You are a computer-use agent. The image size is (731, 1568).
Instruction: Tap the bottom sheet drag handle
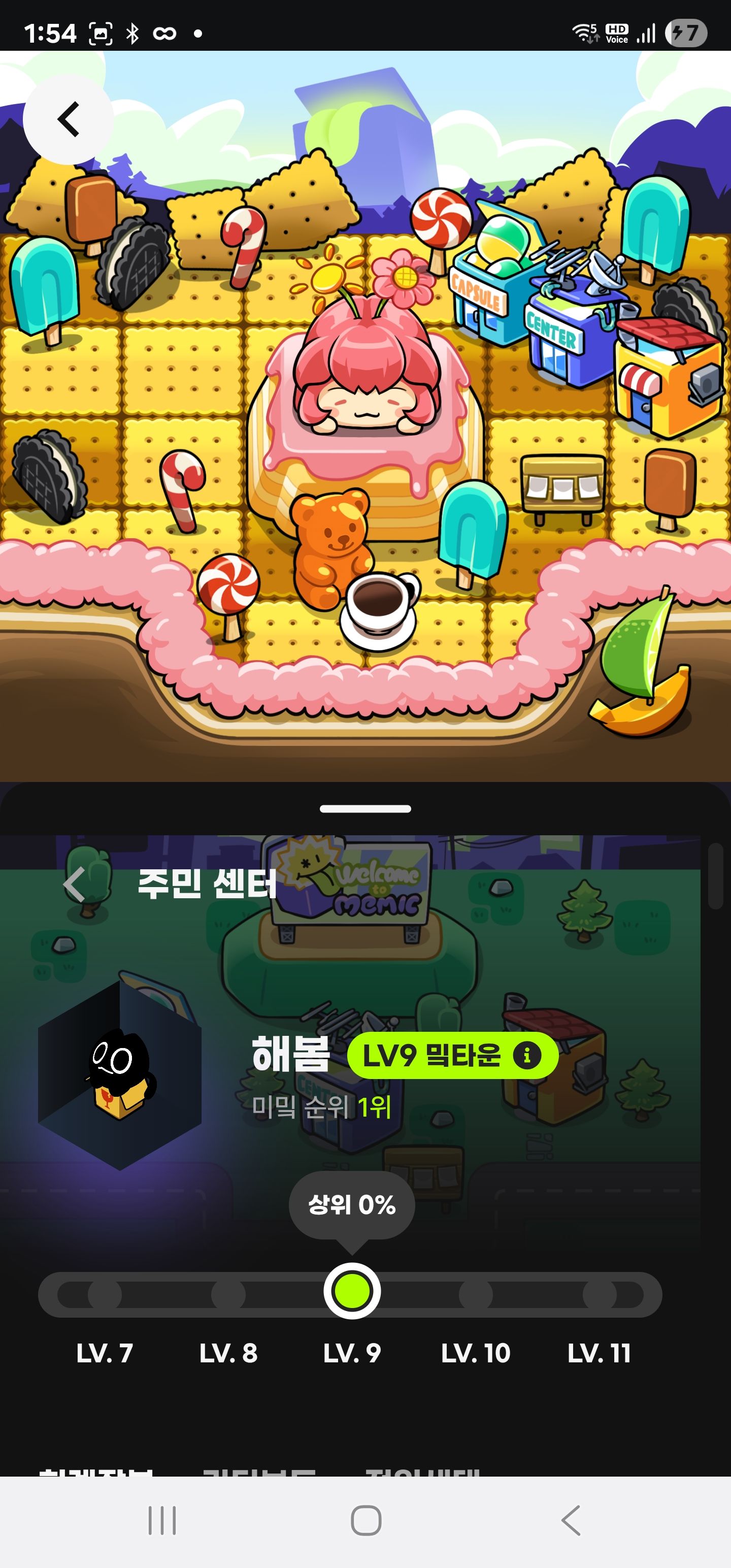365,809
